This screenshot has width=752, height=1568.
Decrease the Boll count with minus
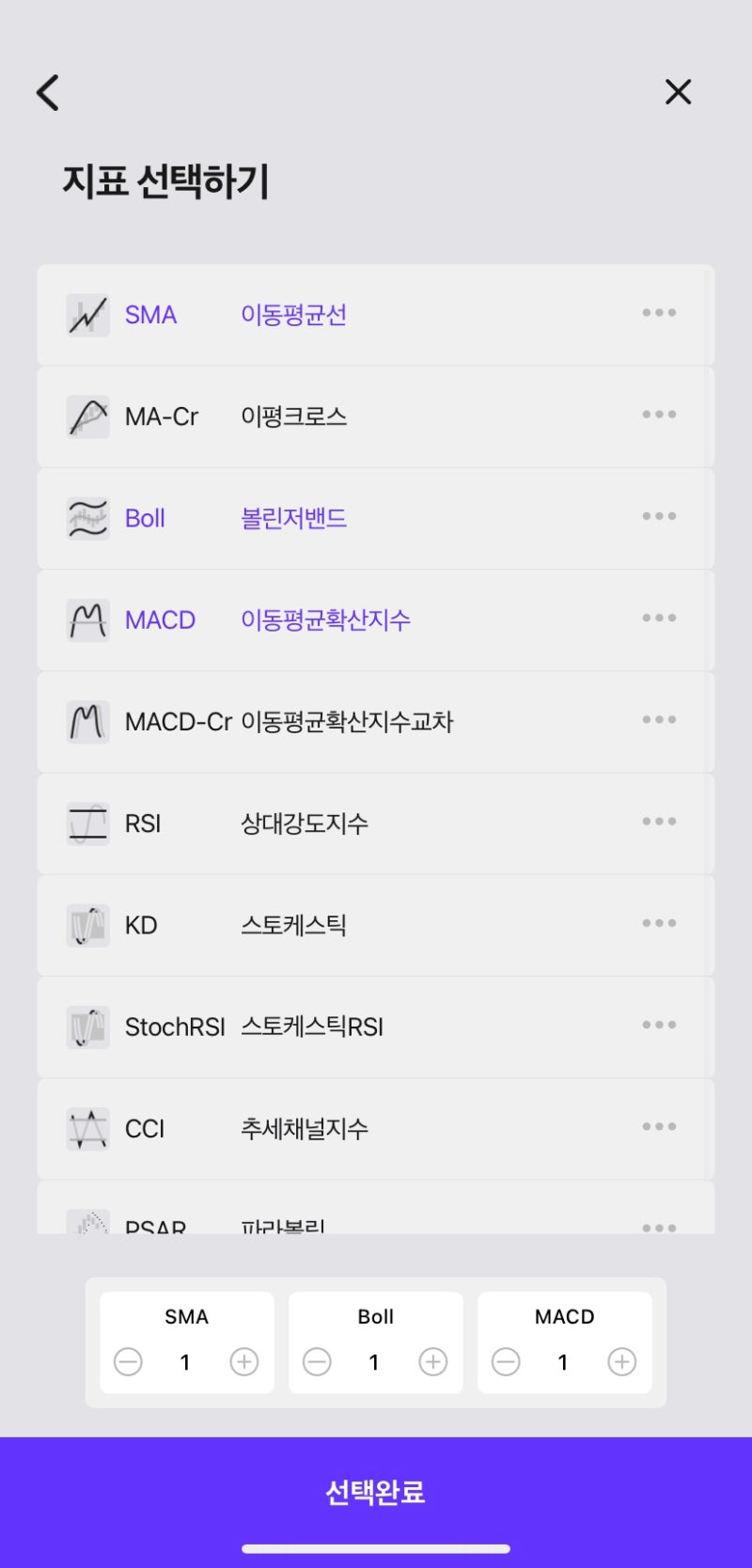point(317,1361)
